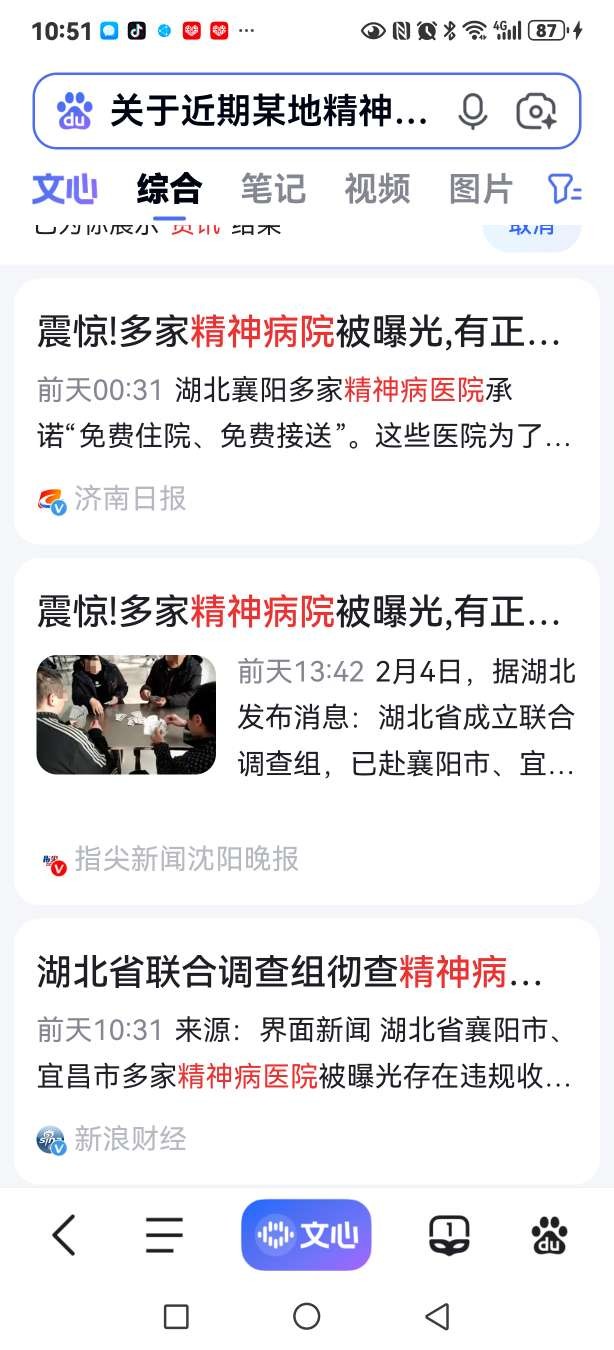Switch to the 视频 tab

377,188
